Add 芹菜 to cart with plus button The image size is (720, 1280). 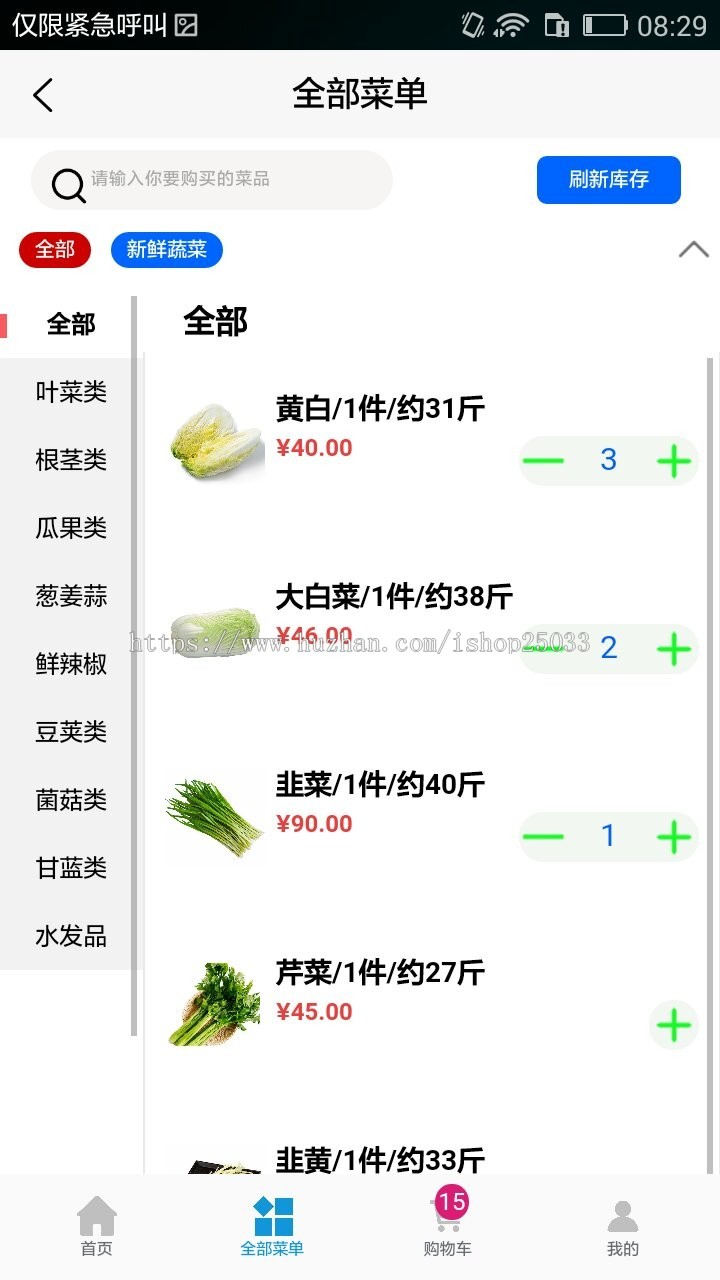(673, 1024)
